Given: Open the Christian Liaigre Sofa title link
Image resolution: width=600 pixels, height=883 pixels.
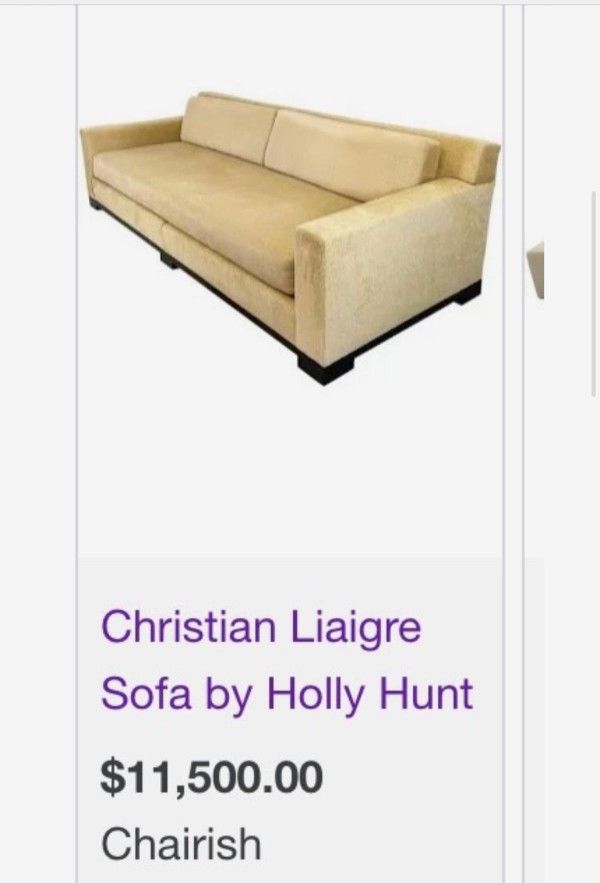Looking at the screenshot, I should (x=285, y=660).
